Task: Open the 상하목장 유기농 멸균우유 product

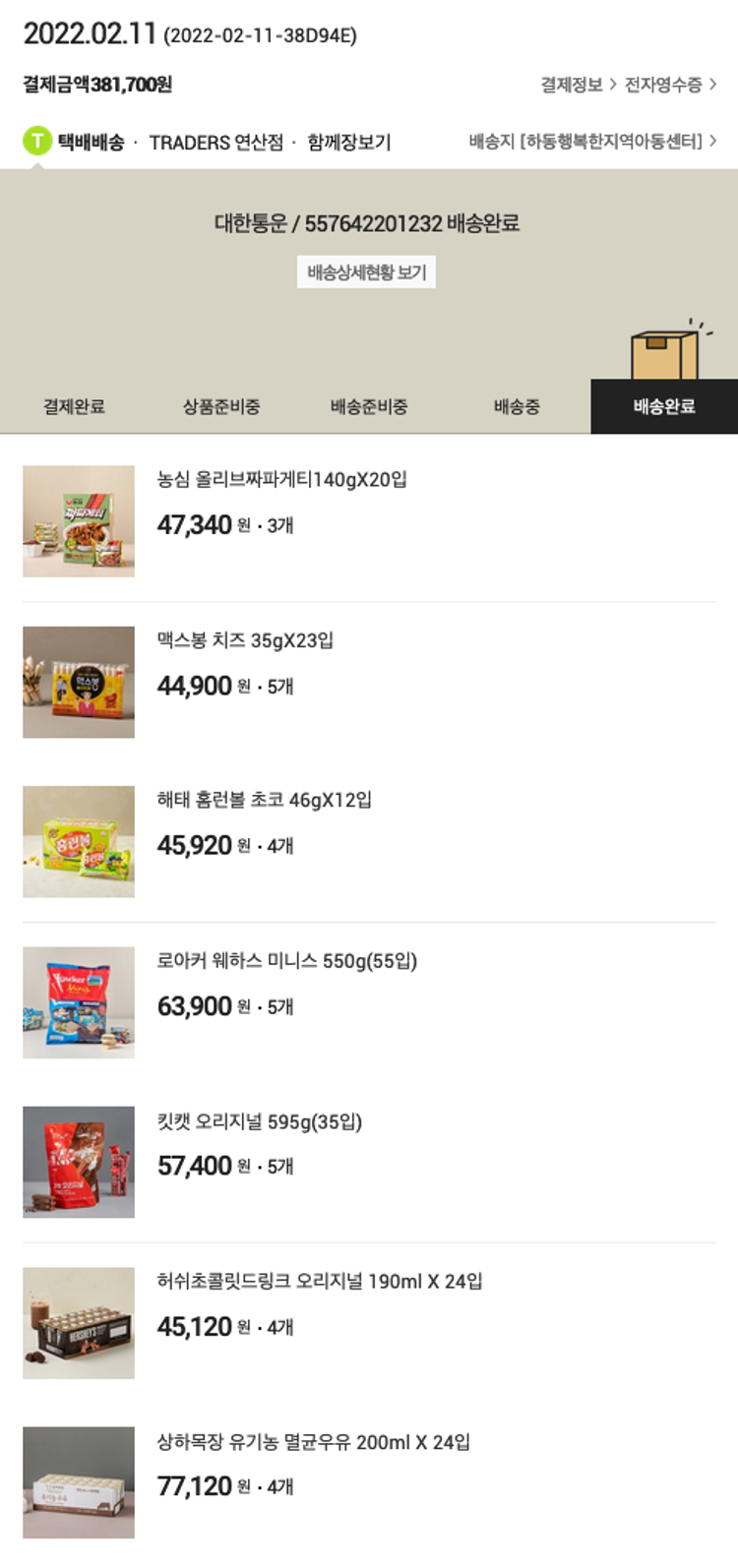Action: (x=313, y=1442)
